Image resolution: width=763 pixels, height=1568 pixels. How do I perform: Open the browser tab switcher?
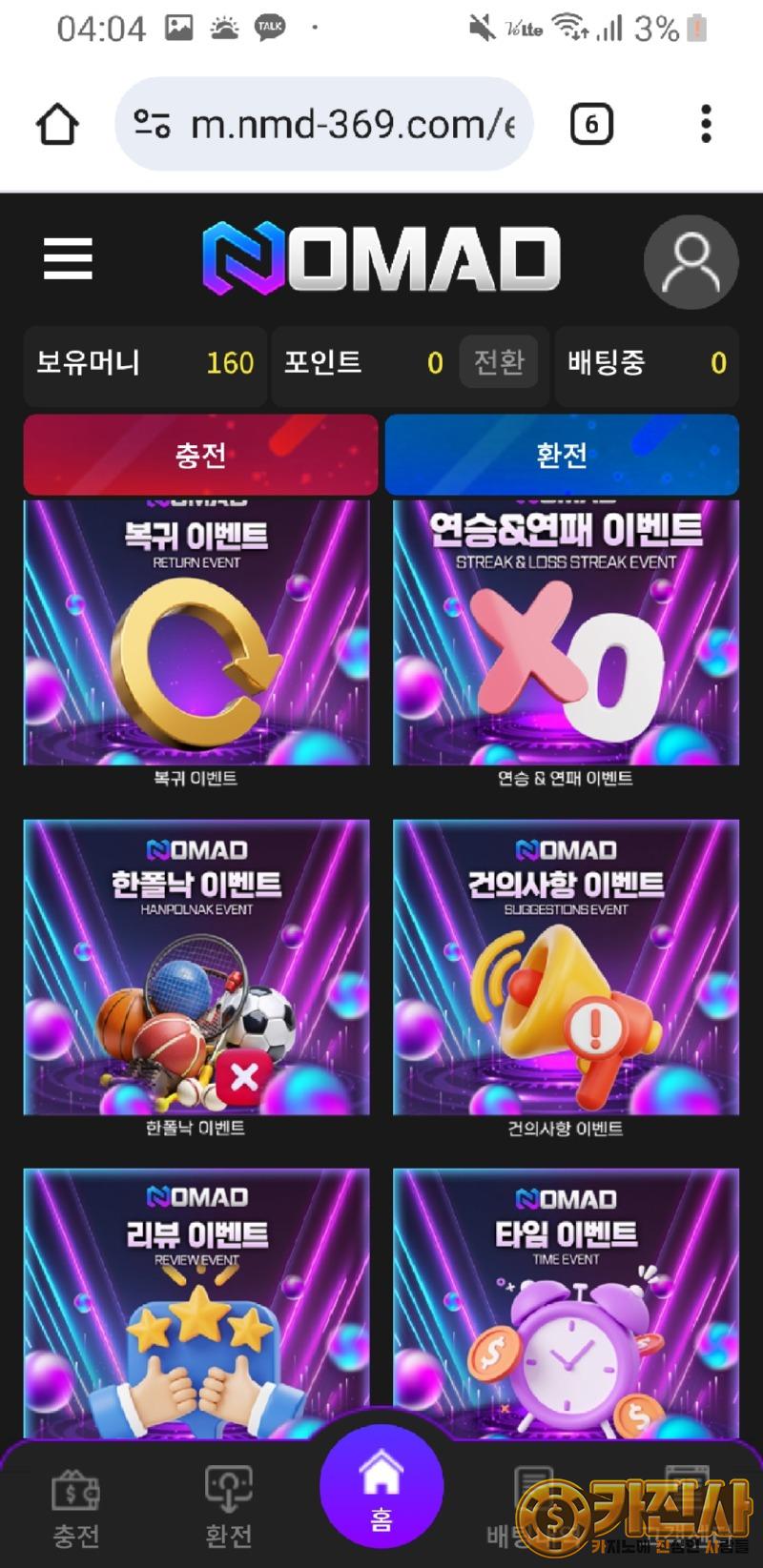click(x=591, y=125)
